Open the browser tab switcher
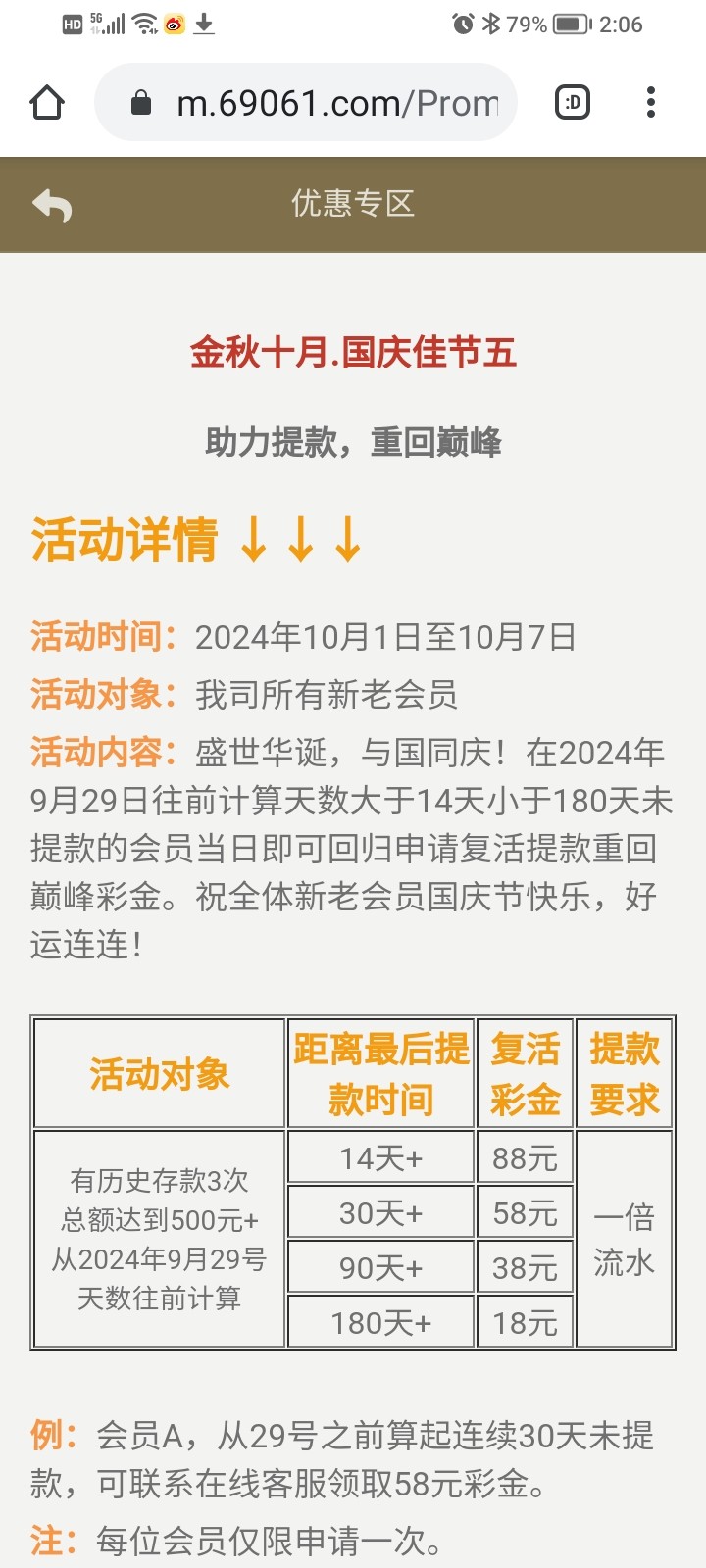This screenshot has height=1568, width=706. [x=573, y=102]
